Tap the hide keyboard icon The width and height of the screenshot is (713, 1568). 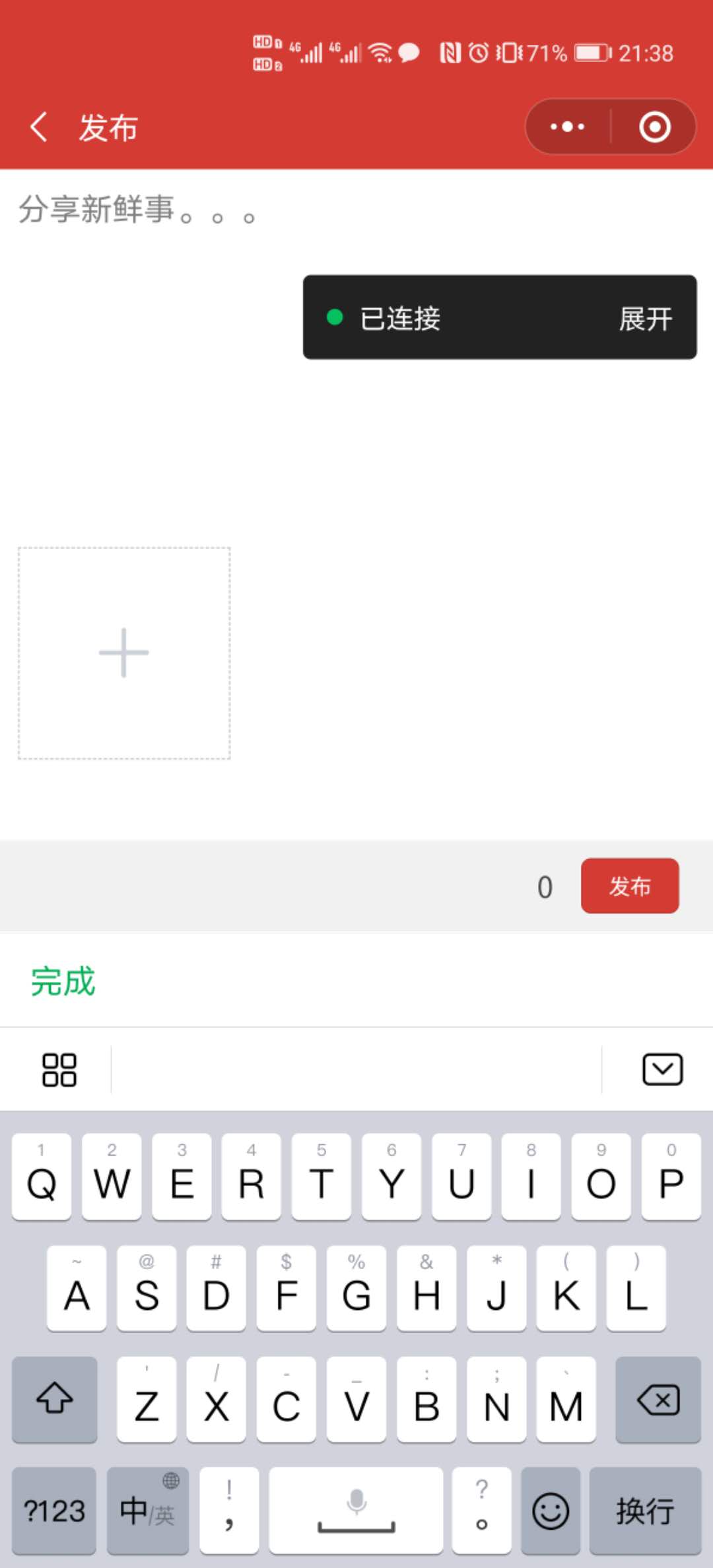(663, 1067)
